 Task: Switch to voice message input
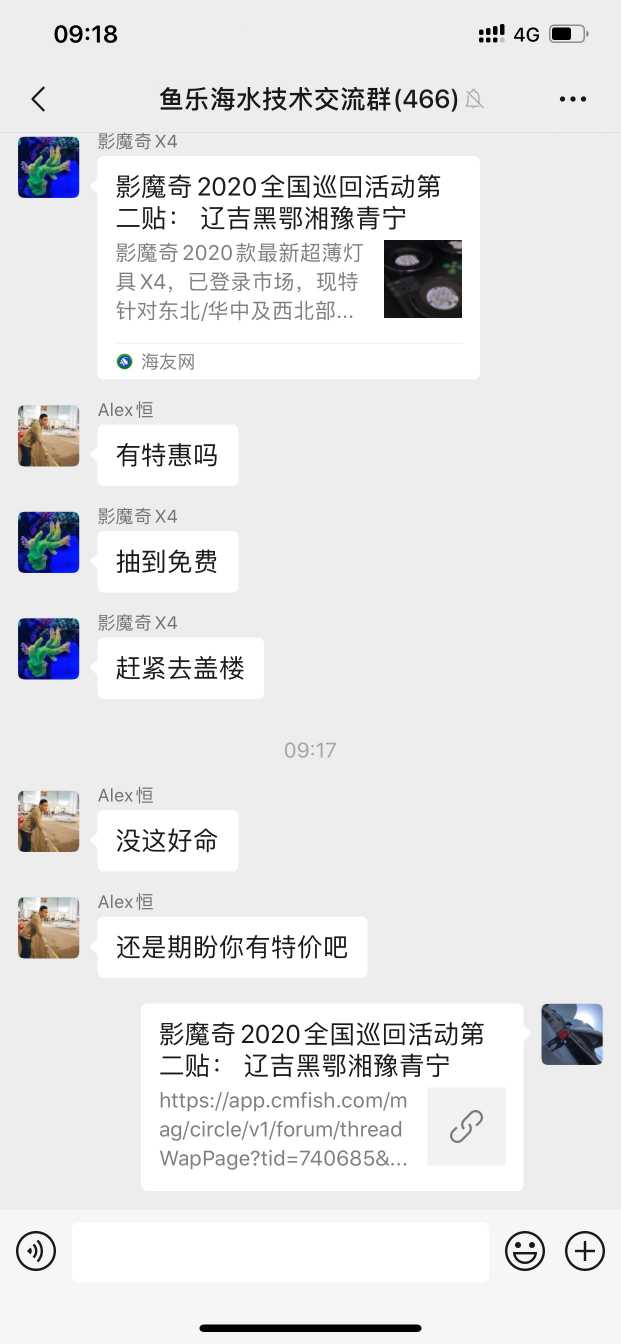(x=36, y=1251)
